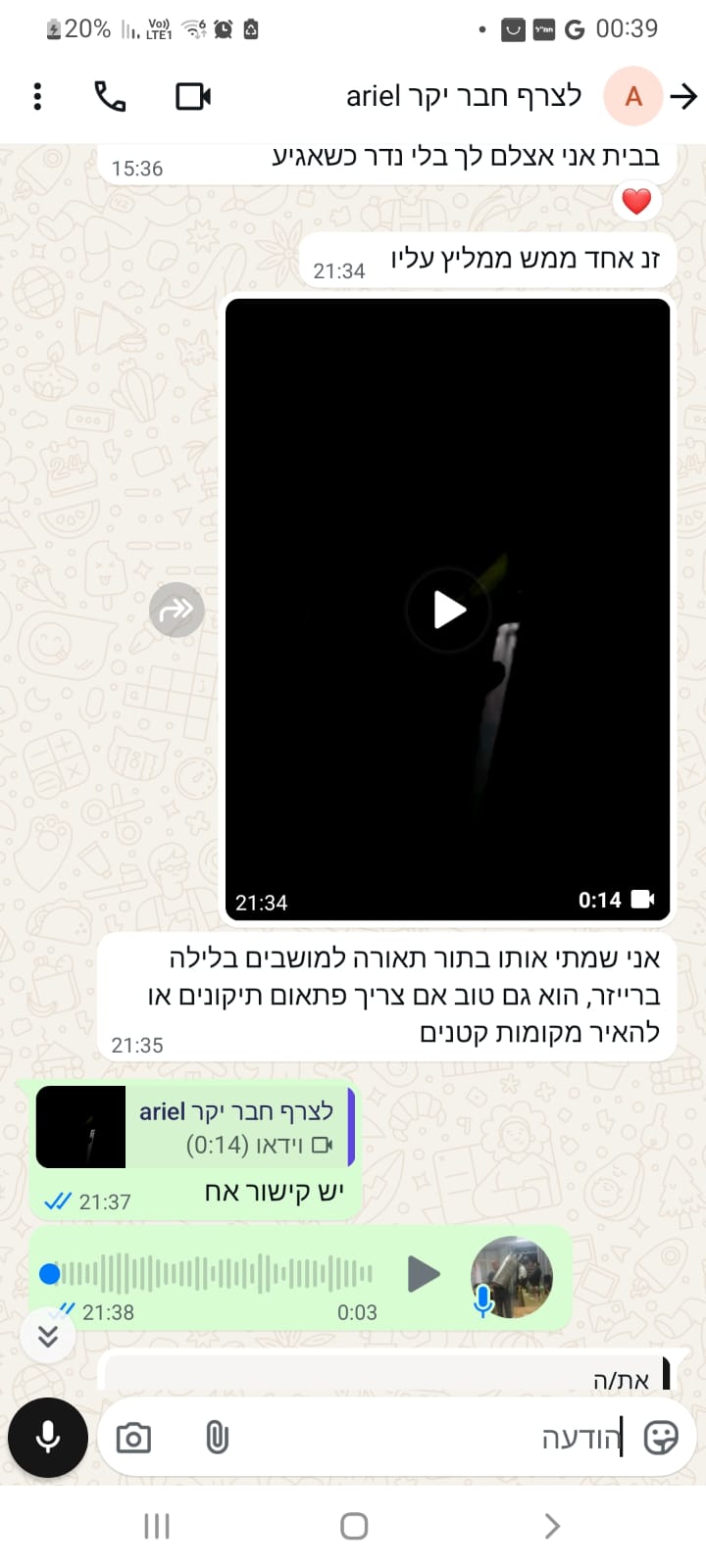The width and height of the screenshot is (706, 1568).
Task: Jump to the latest messages
Action: (x=47, y=1335)
